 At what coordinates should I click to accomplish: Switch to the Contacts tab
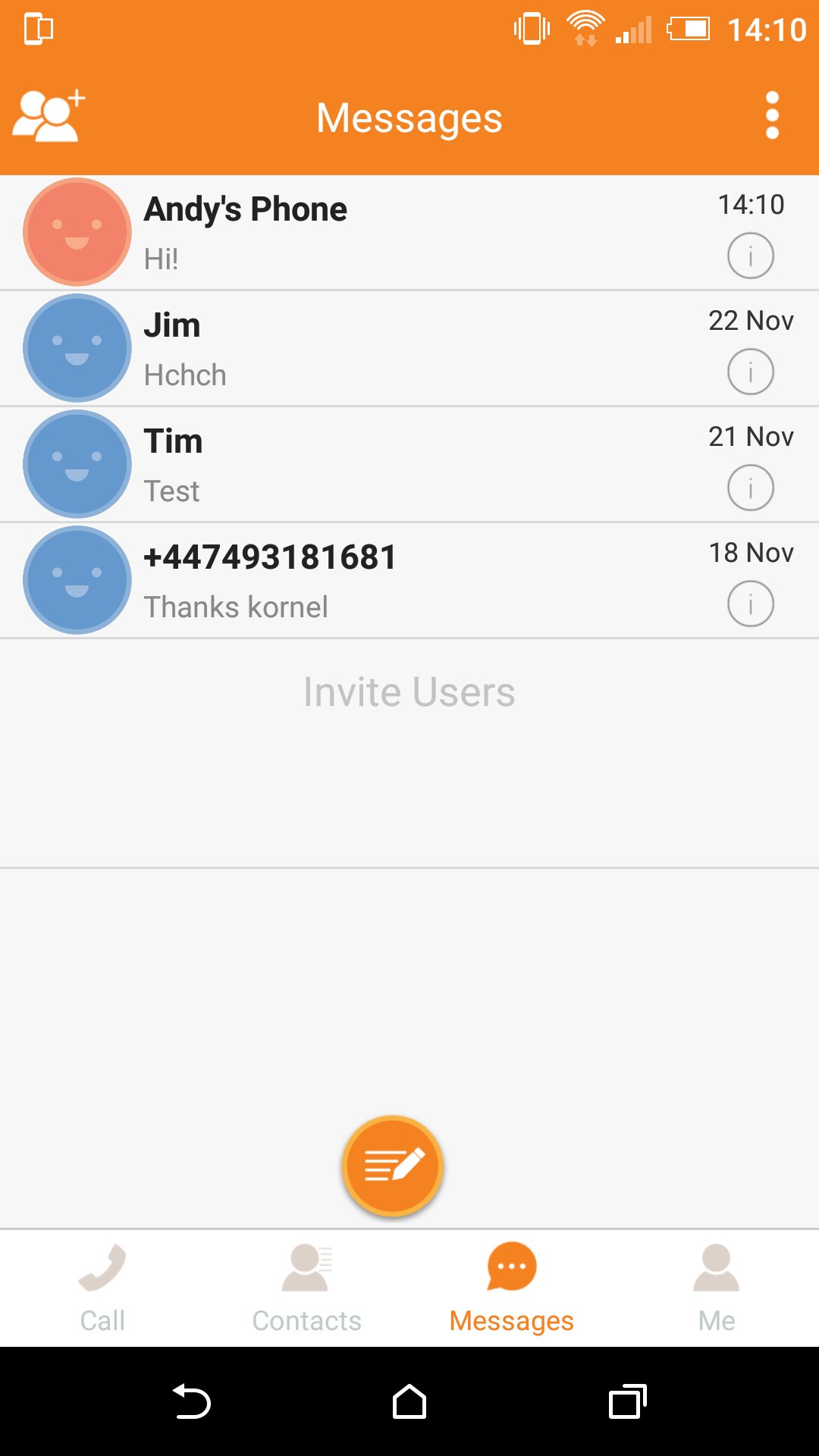(306, 1289)
